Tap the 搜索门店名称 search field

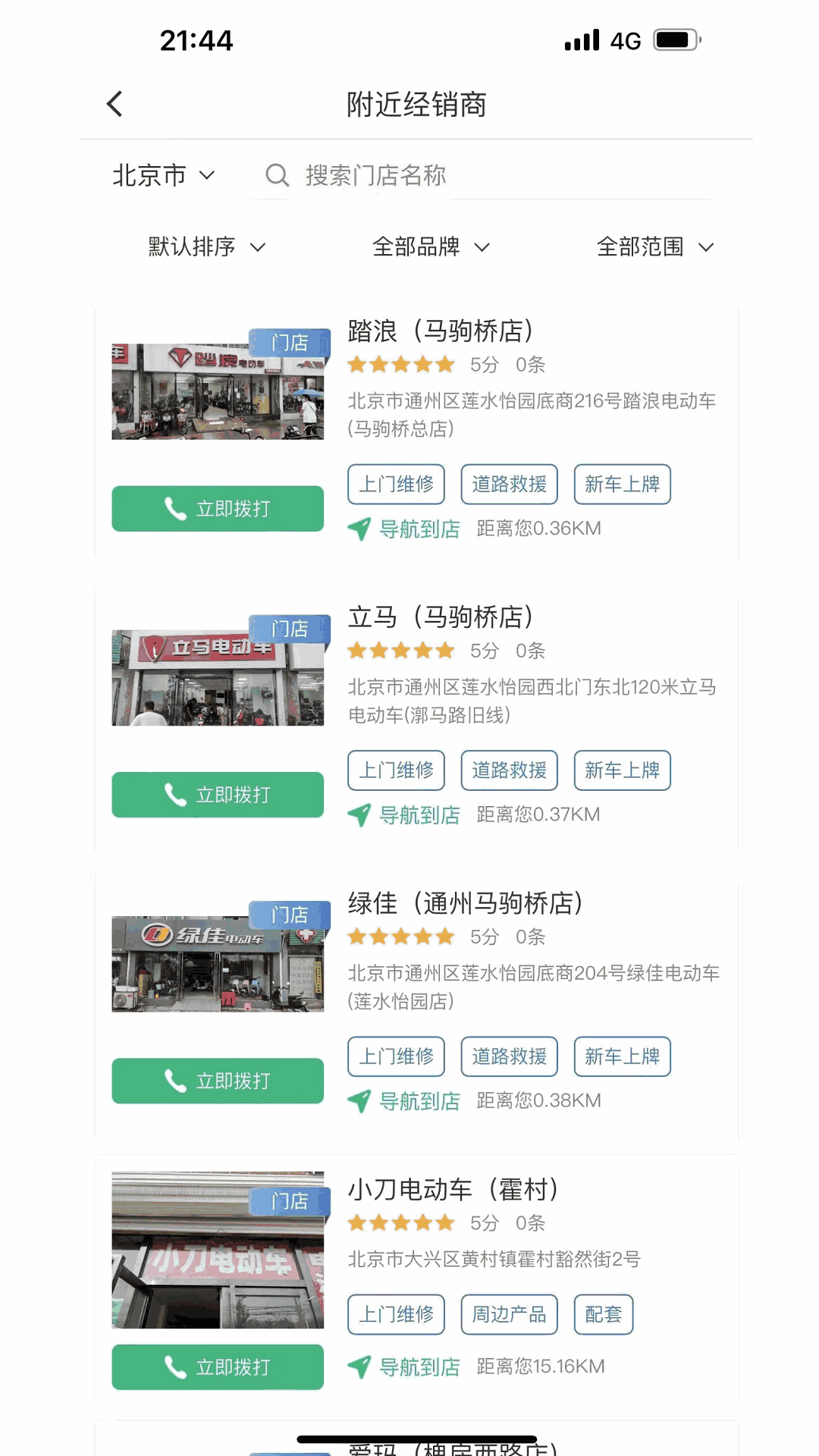pos(485,176)
